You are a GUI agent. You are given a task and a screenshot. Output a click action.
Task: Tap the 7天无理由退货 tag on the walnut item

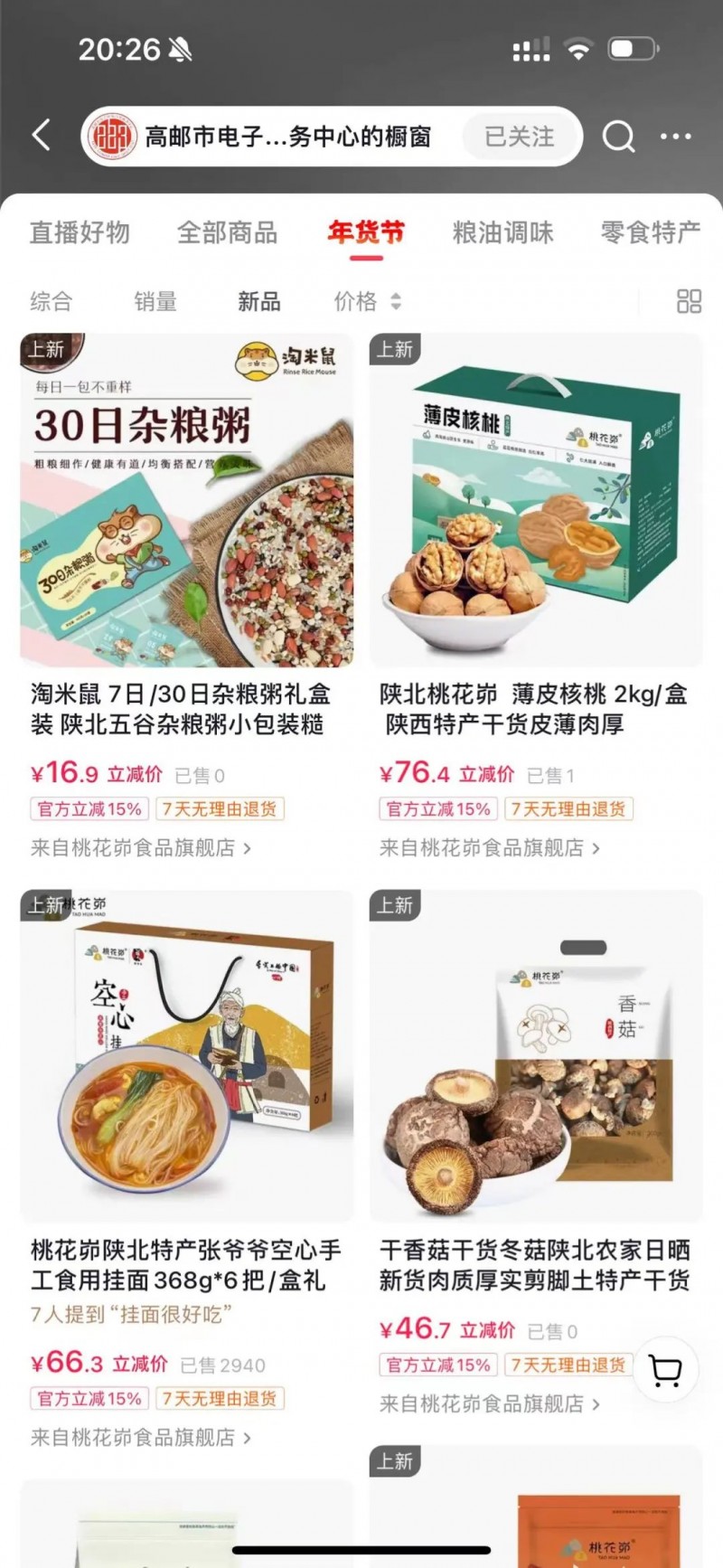[572, 809]
